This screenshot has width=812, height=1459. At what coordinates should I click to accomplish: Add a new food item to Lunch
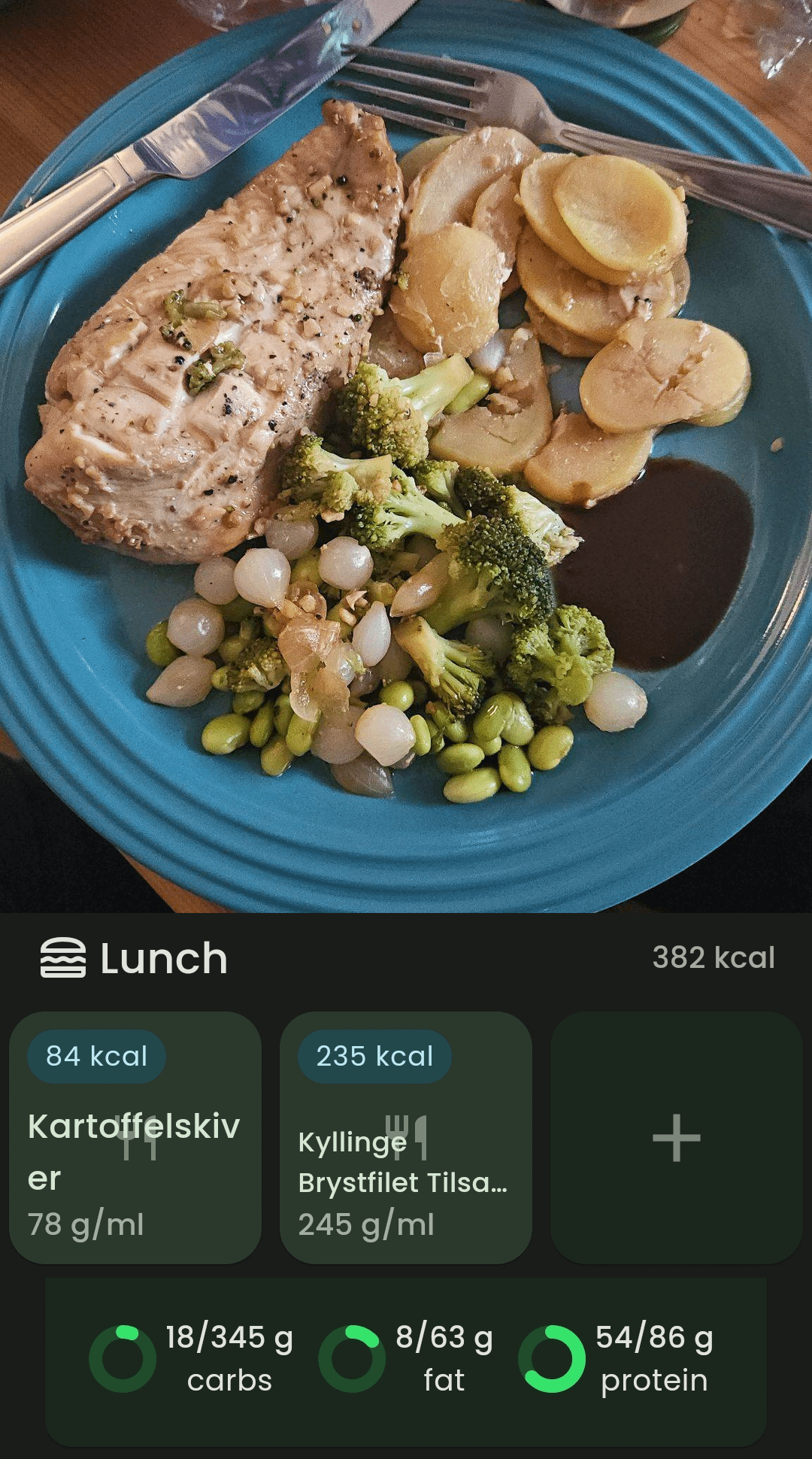[x=677, y=1137]
